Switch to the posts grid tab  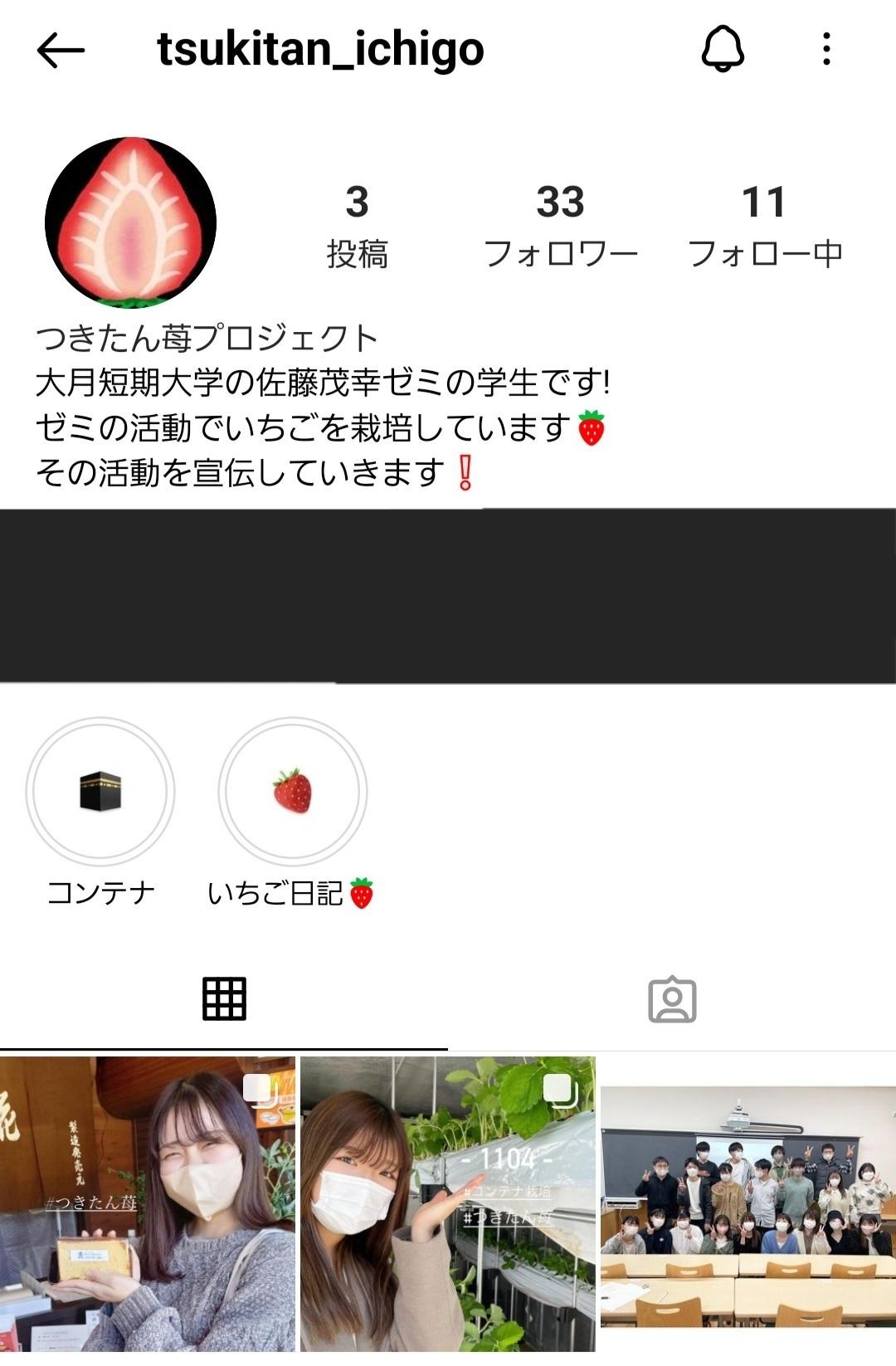[224, 998]
